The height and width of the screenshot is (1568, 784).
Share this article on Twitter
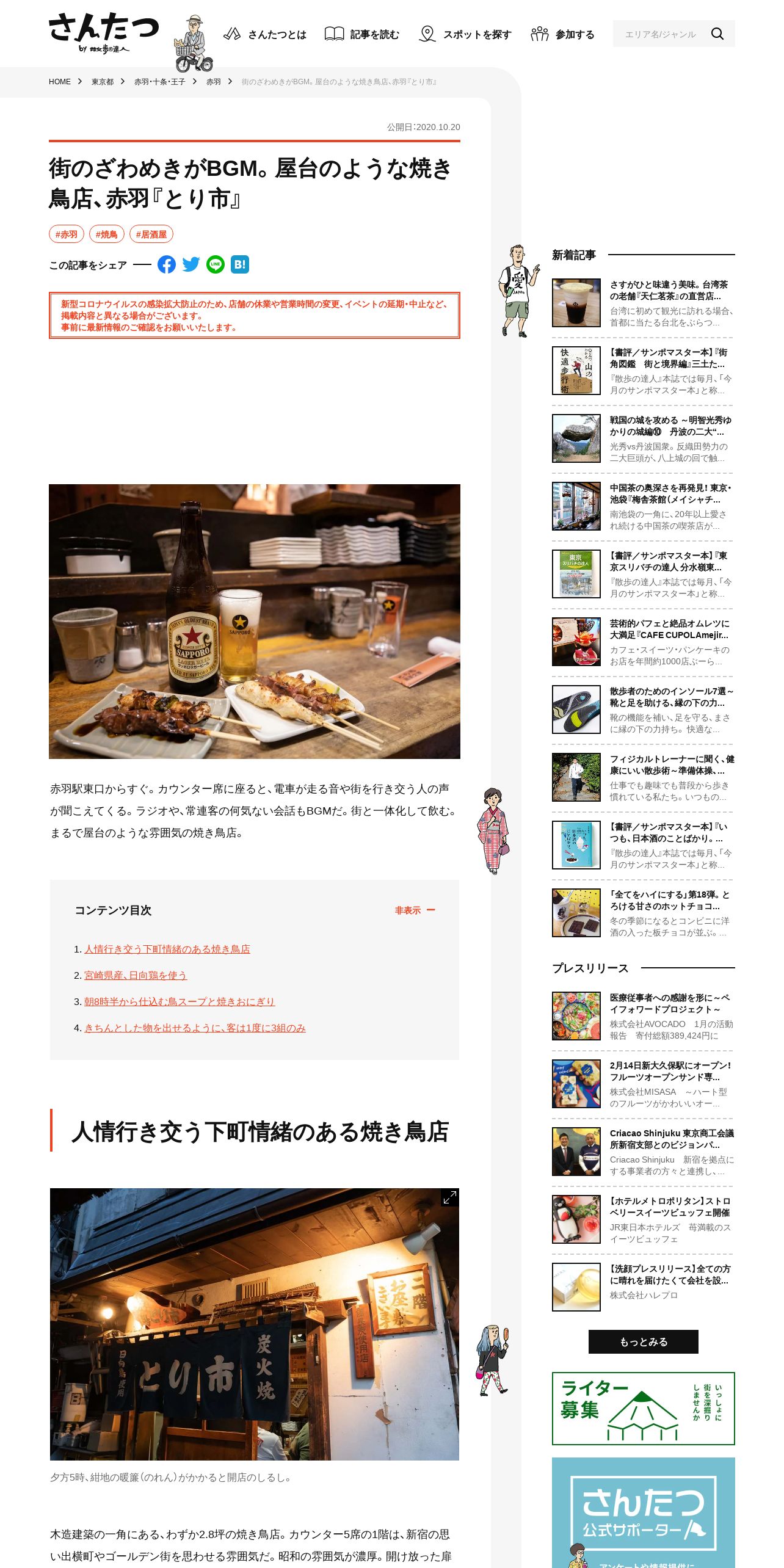(191, 264)
